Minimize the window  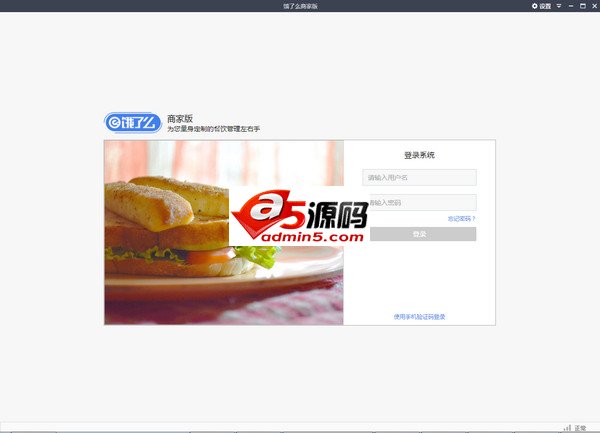571,6
